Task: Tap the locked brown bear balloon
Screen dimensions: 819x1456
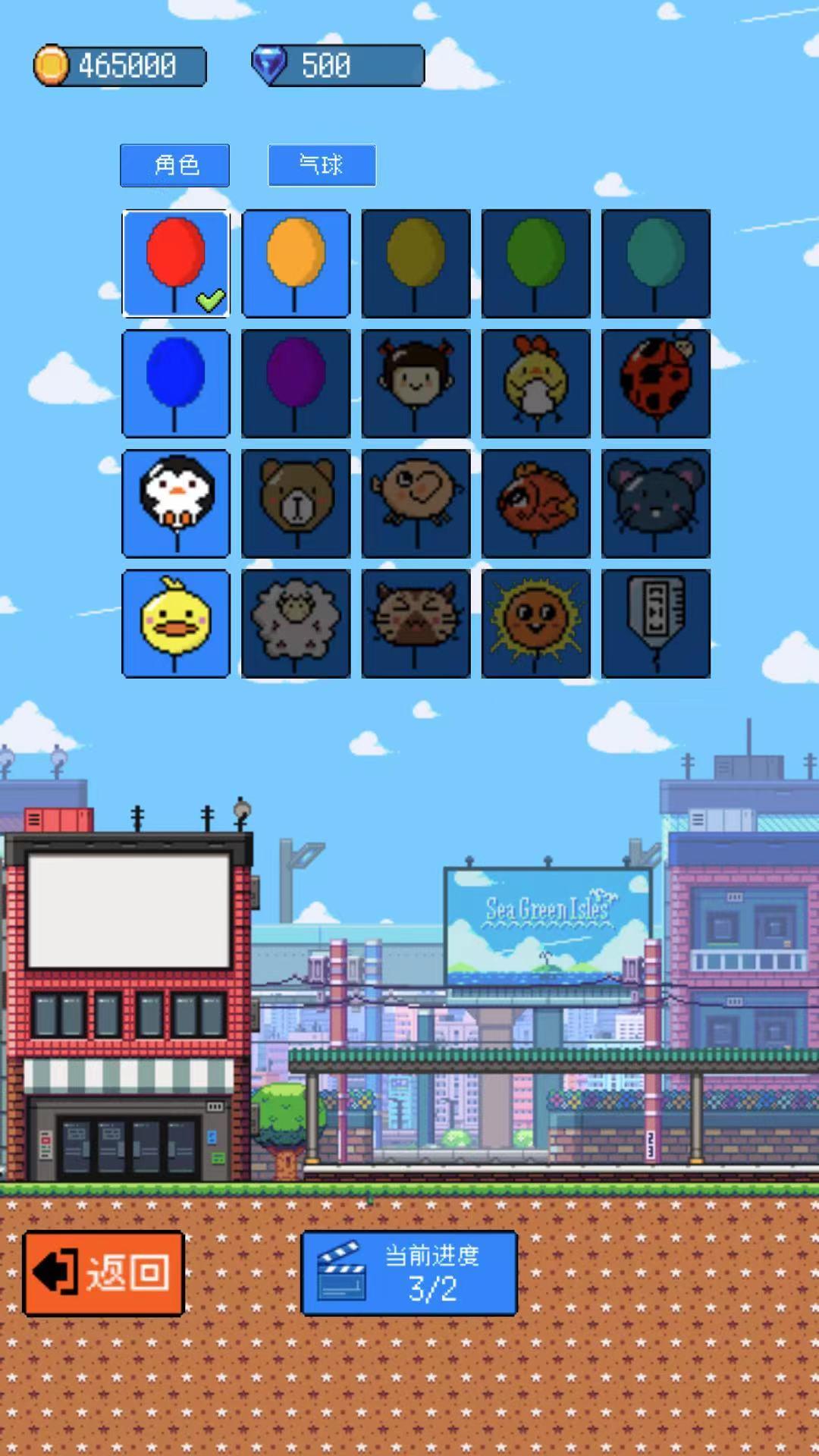Action: (x=296, y=503)
